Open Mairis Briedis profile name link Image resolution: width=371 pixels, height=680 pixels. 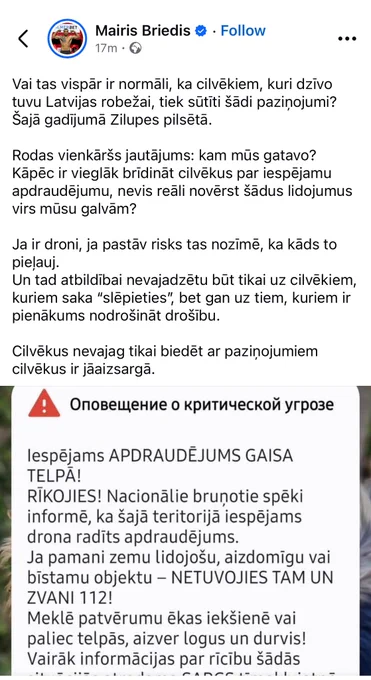[143, 31]
